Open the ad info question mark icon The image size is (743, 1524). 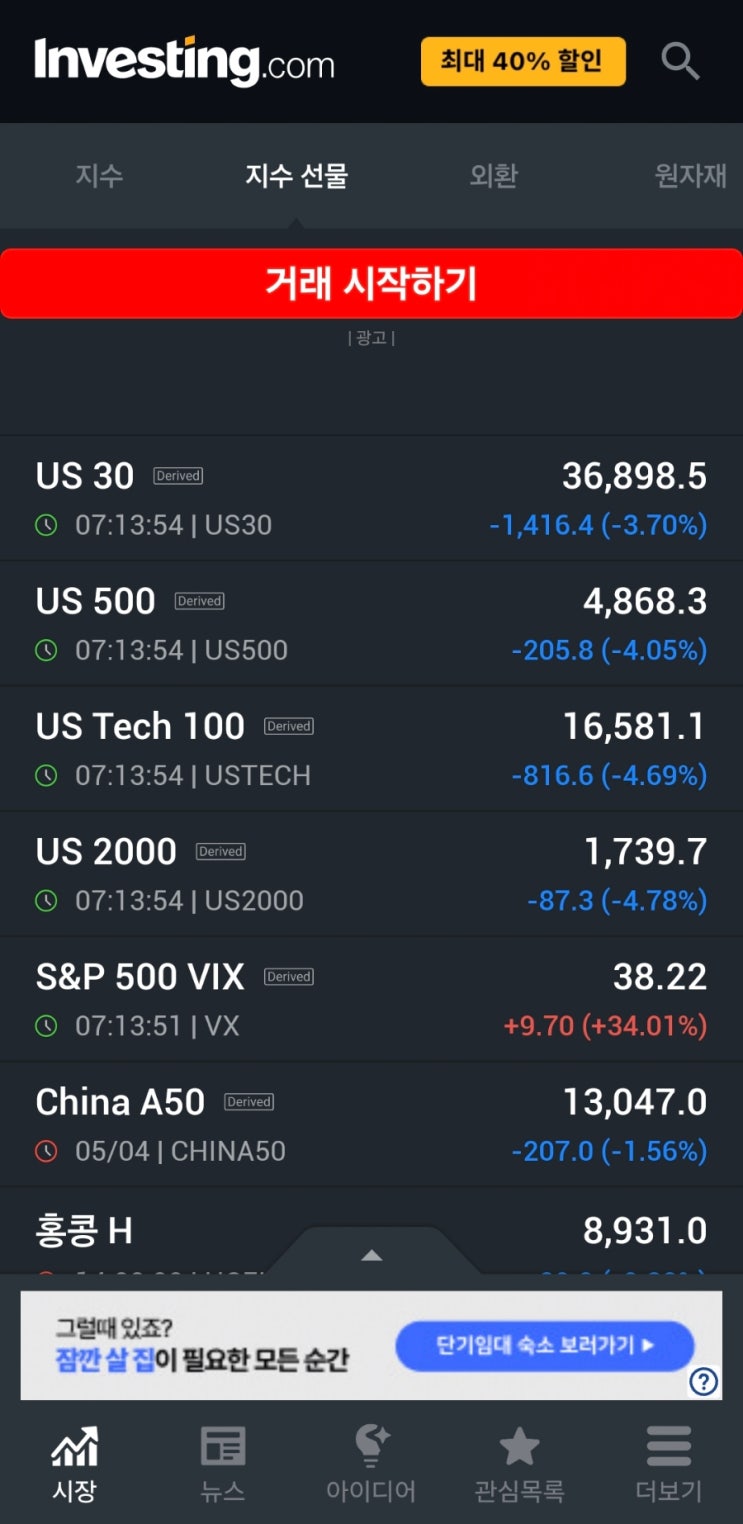pos(704,1381)
